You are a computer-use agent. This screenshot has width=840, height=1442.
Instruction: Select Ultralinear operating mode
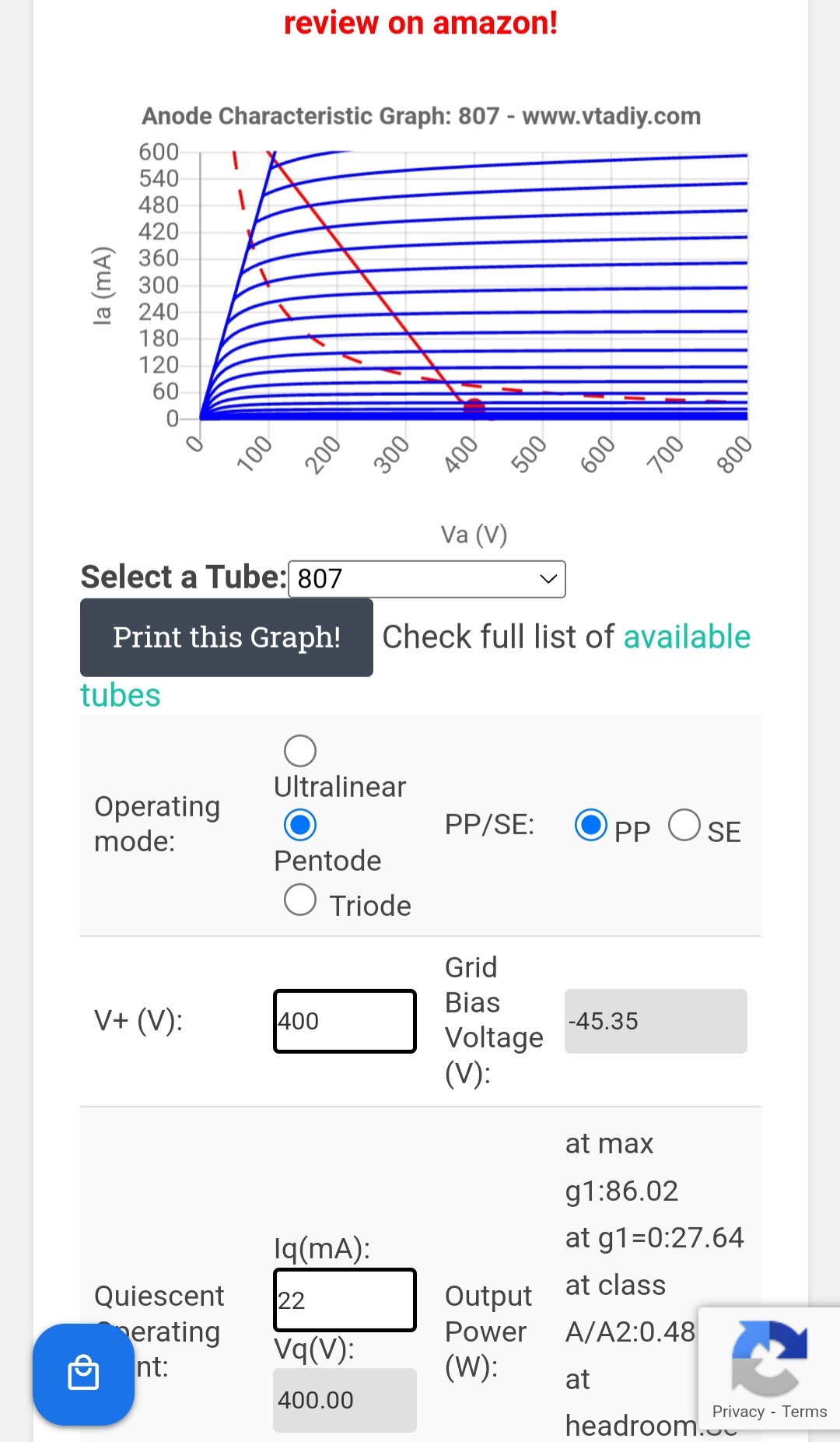pyautogui.click(x=300, y=751)
